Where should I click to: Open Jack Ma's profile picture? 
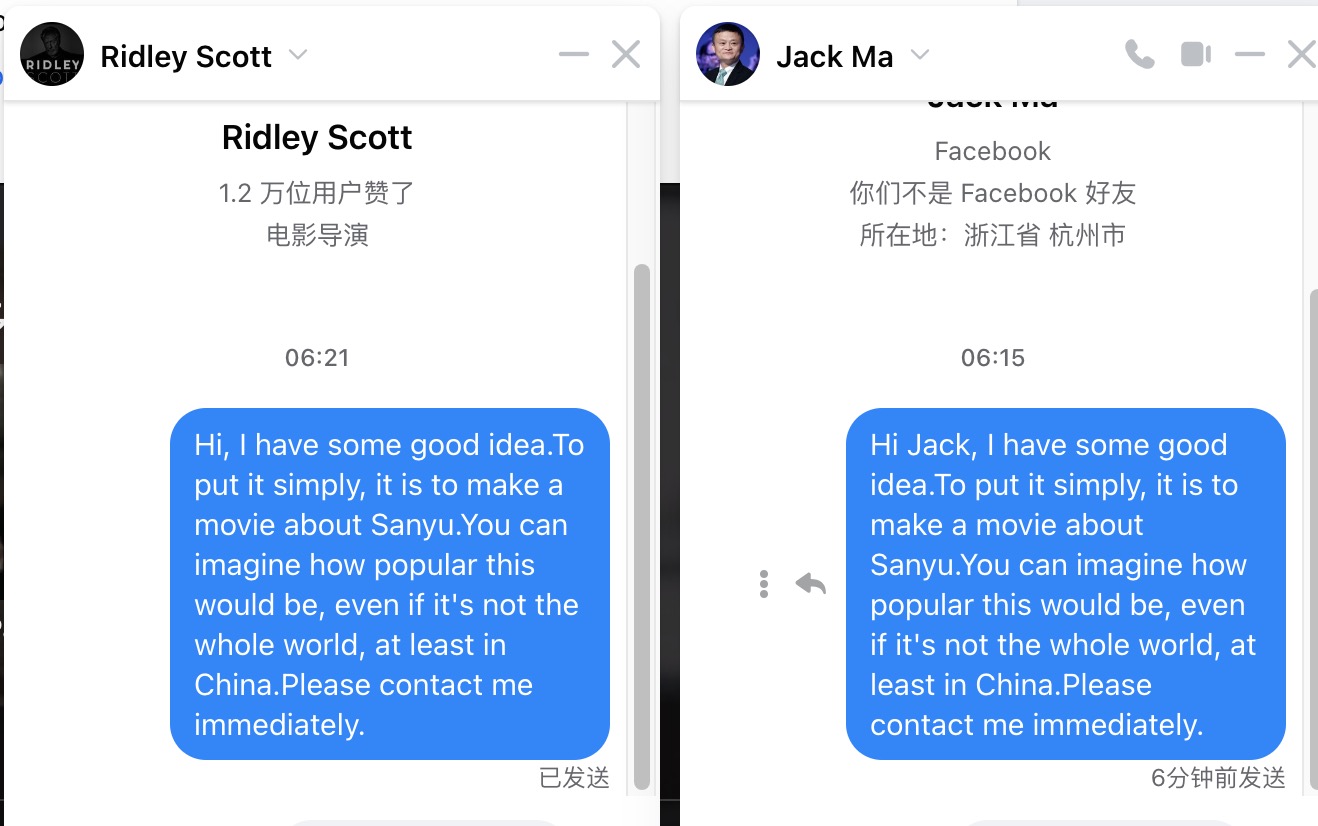pyautogui.click(x=728, y=54)
